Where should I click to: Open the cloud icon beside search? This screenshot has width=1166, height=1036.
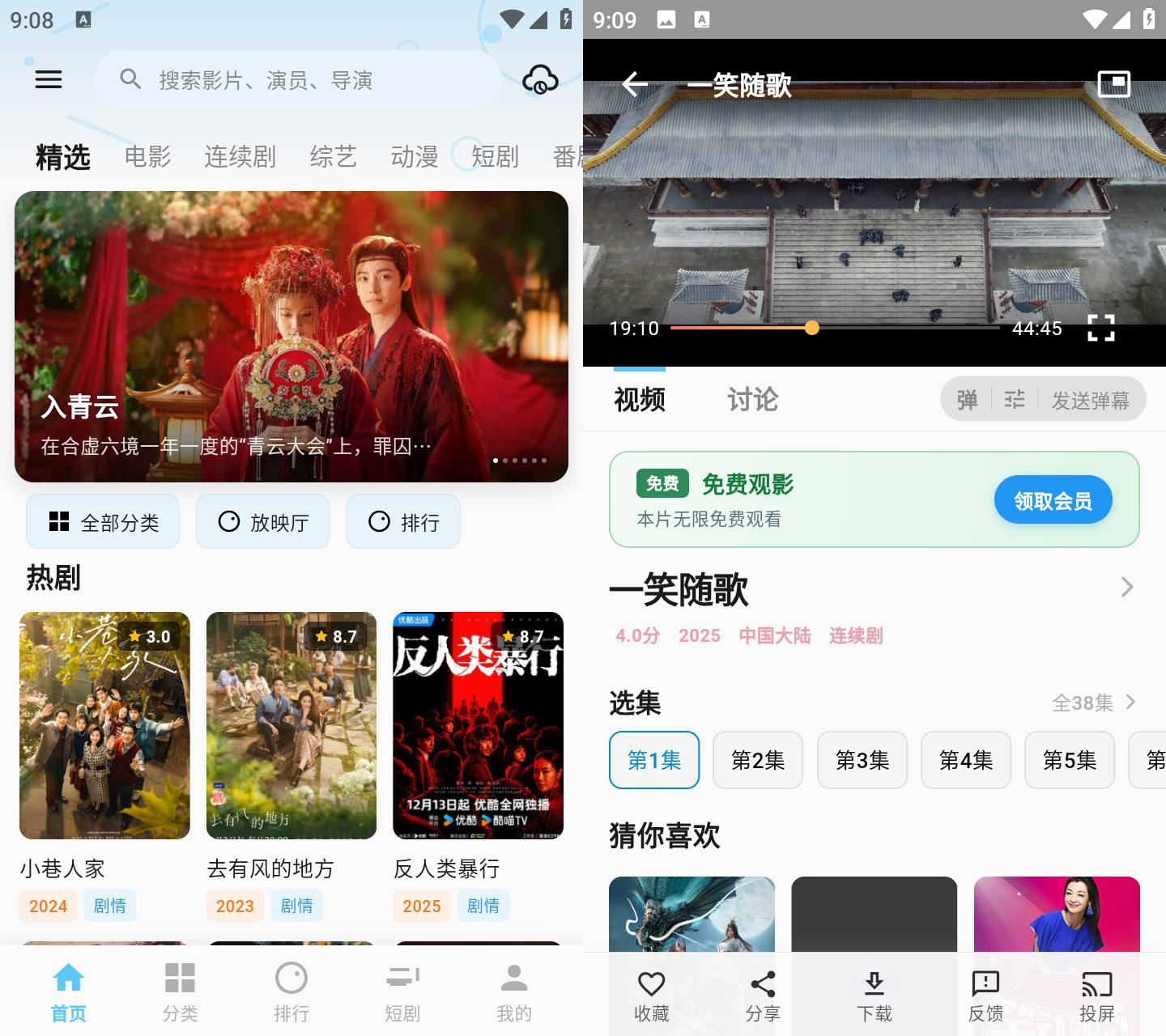point(540,80)
